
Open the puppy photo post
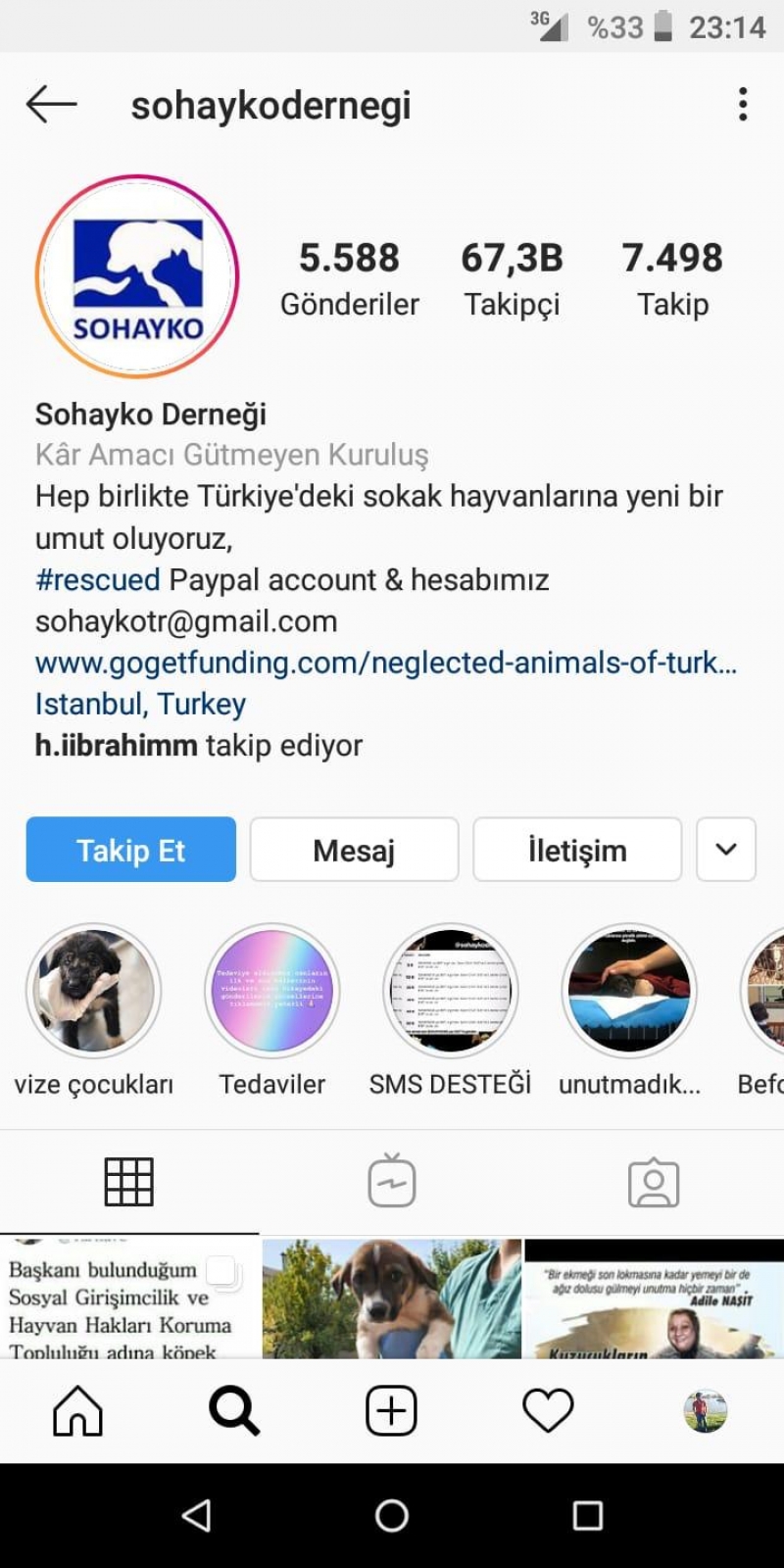(x=392, y=1298)
